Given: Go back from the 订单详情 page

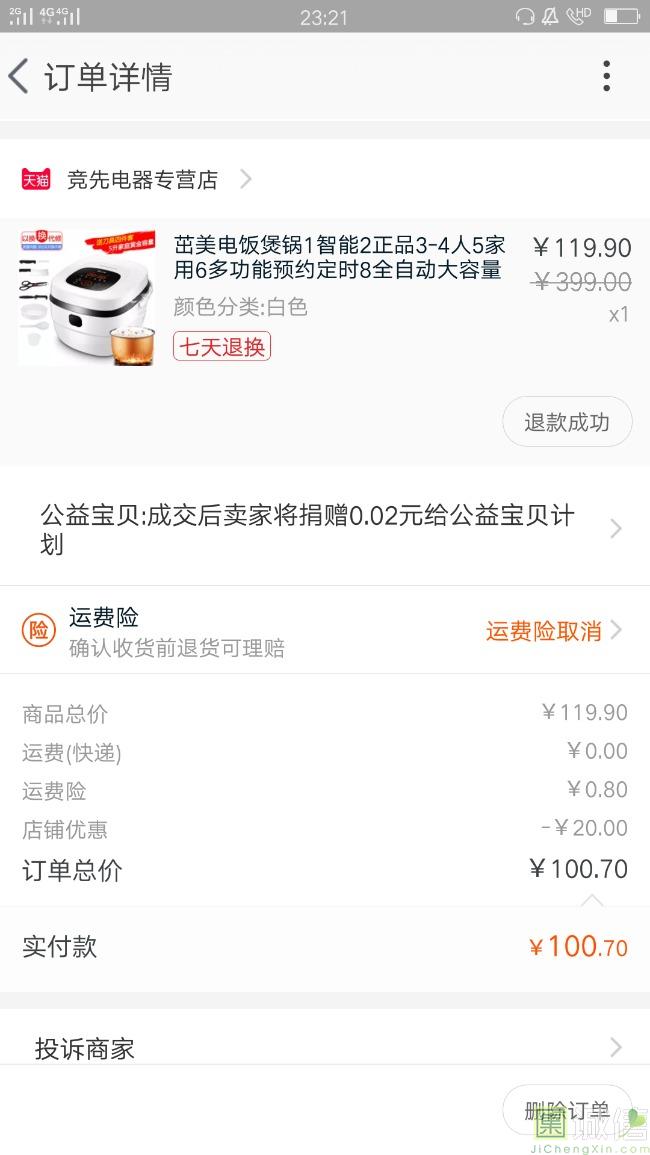Looking at the screenshot, I should (x=20, y=77).
